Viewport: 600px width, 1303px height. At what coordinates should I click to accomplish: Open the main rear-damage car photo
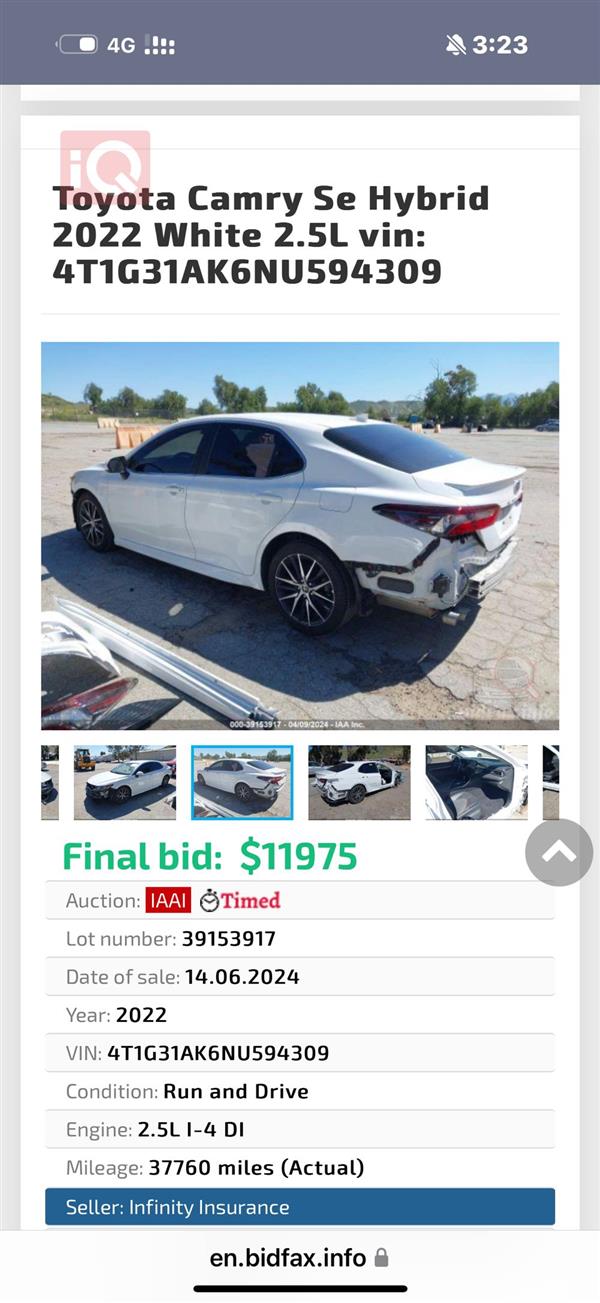tap(300, 536)
